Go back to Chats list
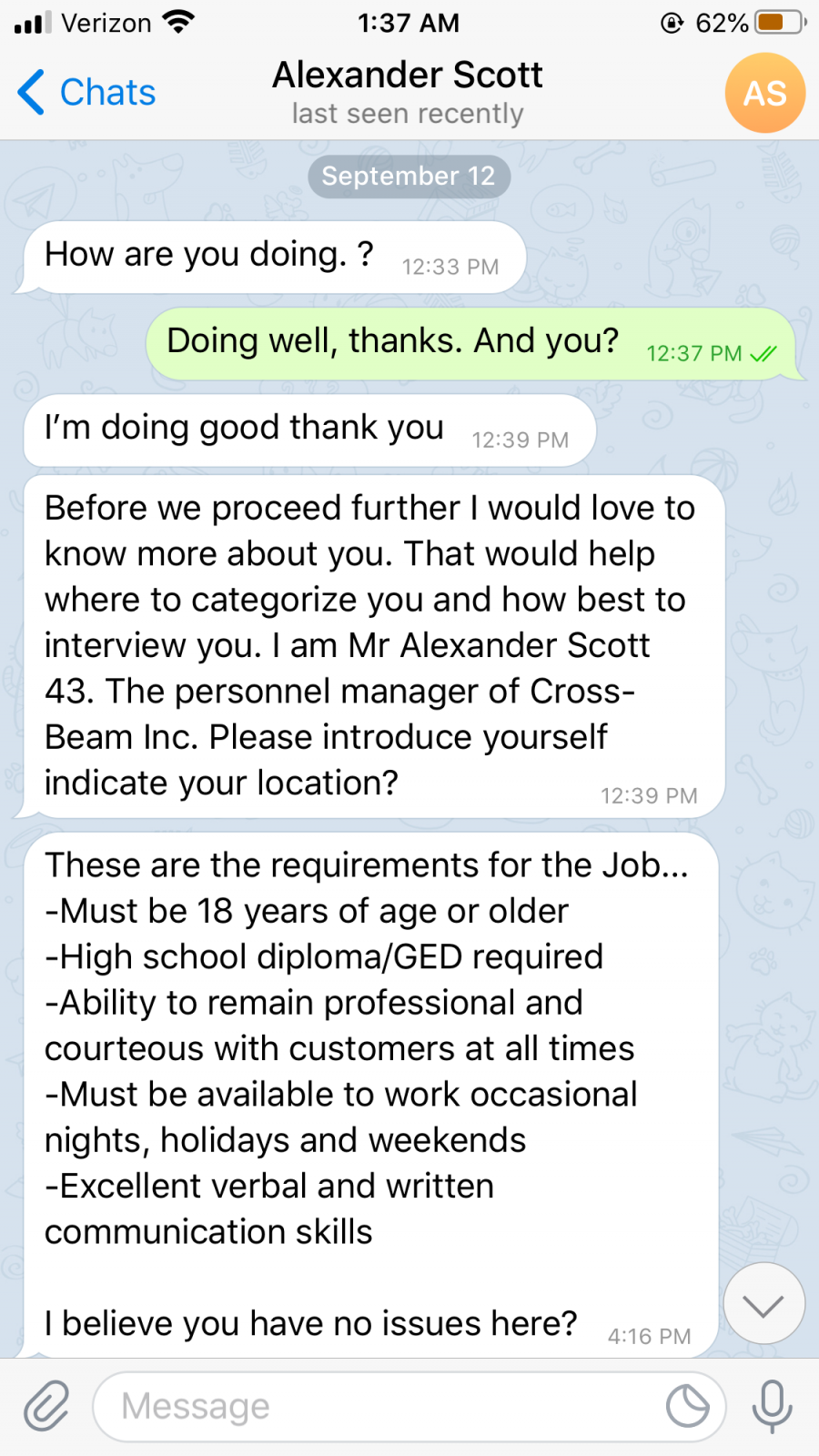This screenshot has width=819, height=1456. [x=86, y=93]
